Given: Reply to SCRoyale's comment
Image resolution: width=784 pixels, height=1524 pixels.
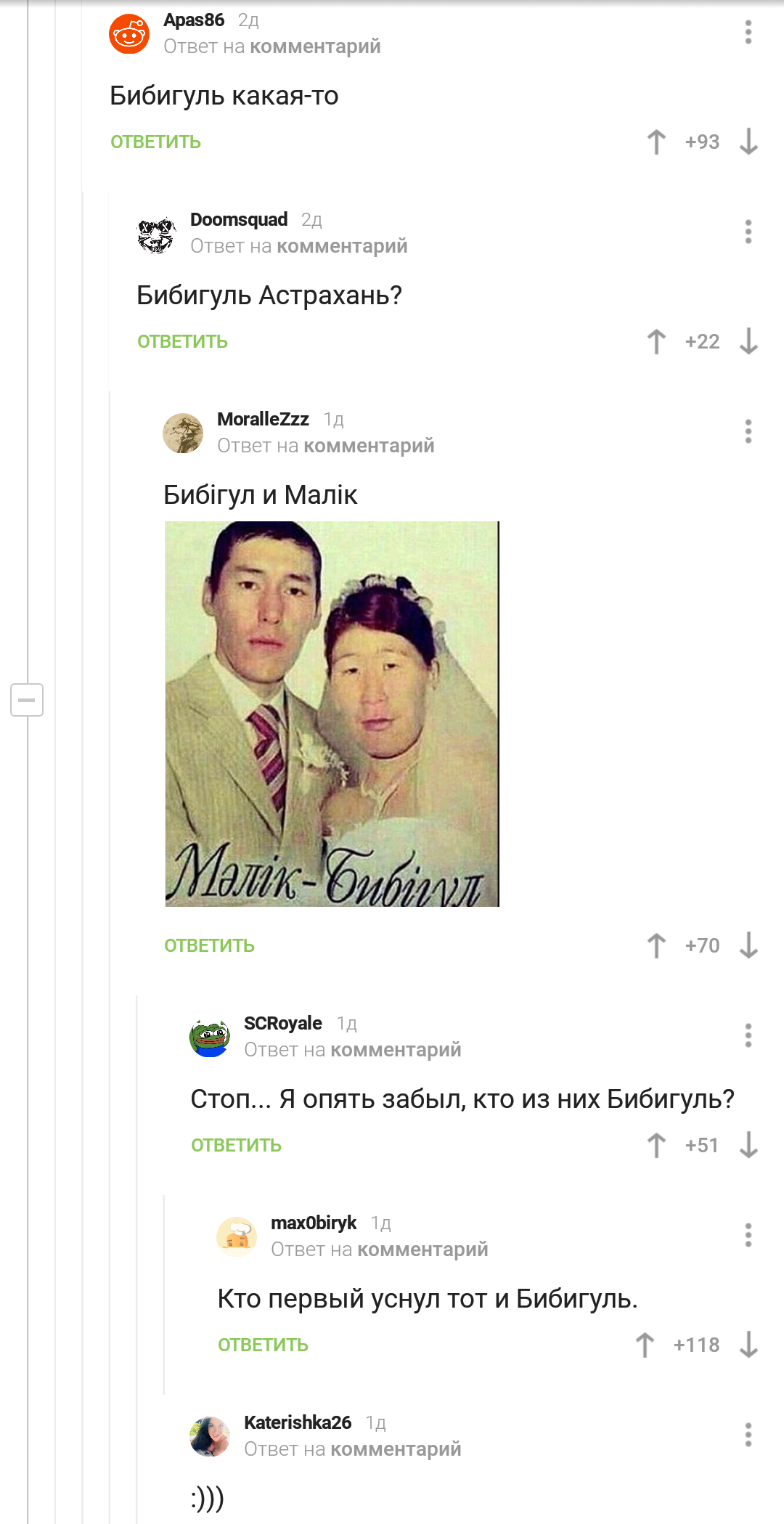Looking at the screenshot, I should [236, 1145].
